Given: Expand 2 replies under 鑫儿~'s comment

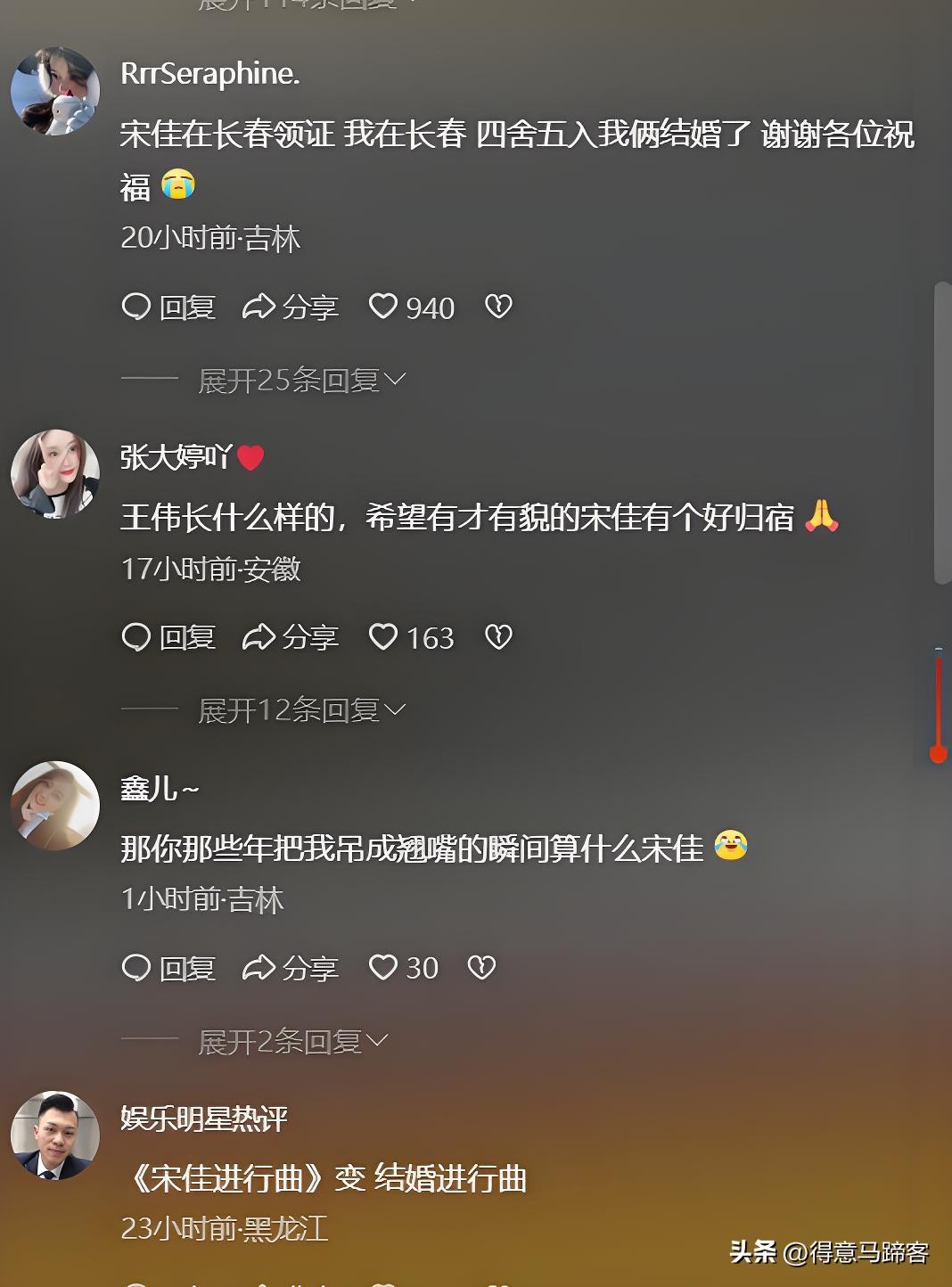Looking at the screenshot, I should pyautogui.click(x=292, y=1041).
